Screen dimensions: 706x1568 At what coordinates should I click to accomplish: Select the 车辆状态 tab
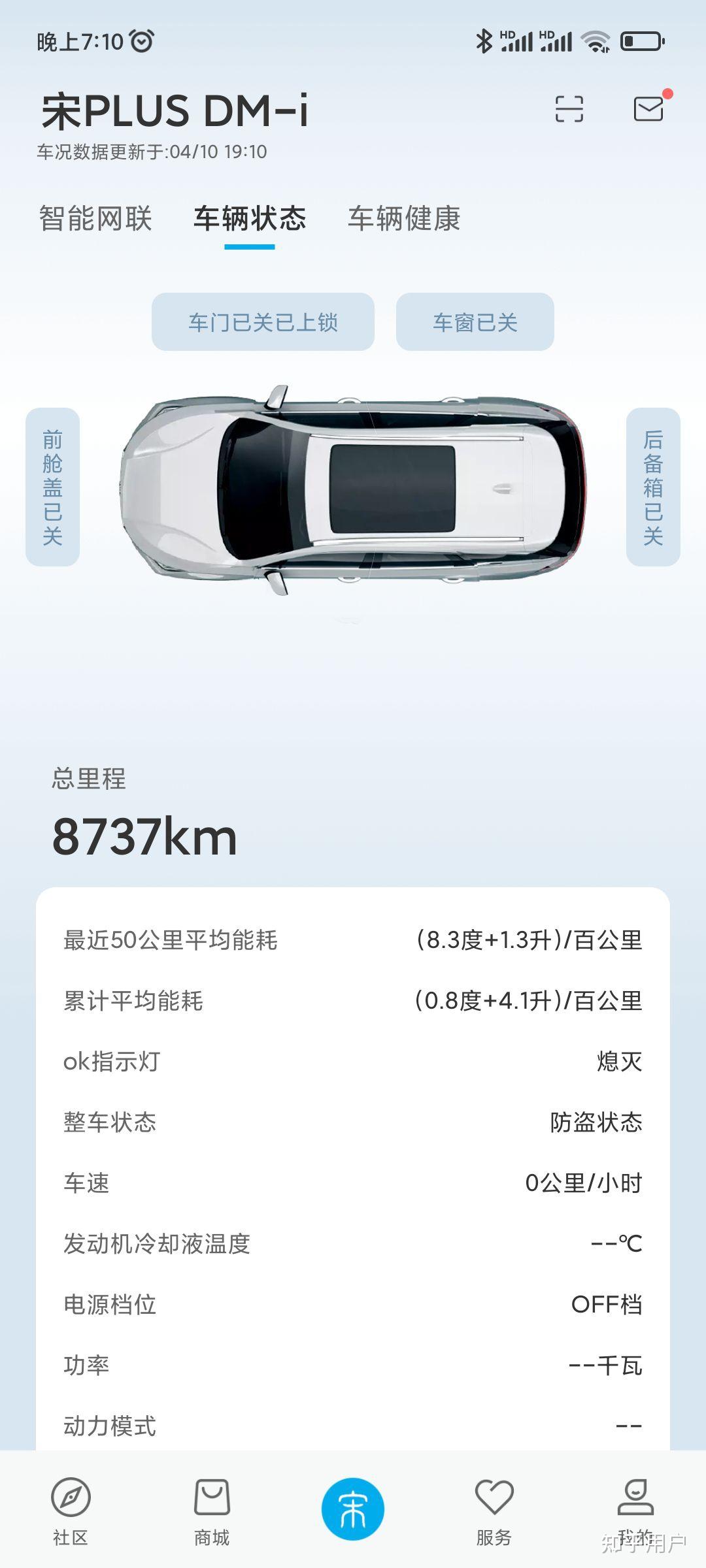[250, 218]
